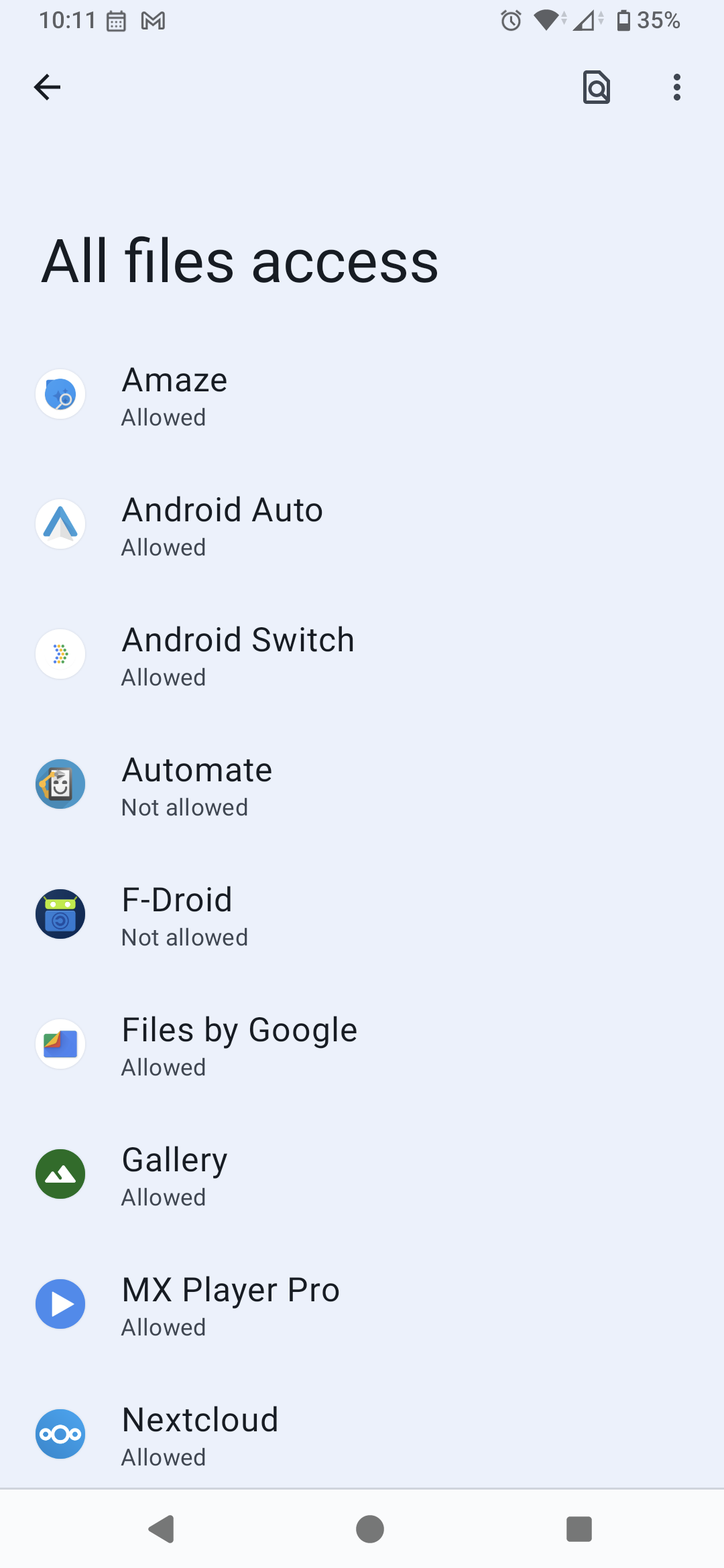
Task: Open the Nextcloud row
Action: [362, 1434]
